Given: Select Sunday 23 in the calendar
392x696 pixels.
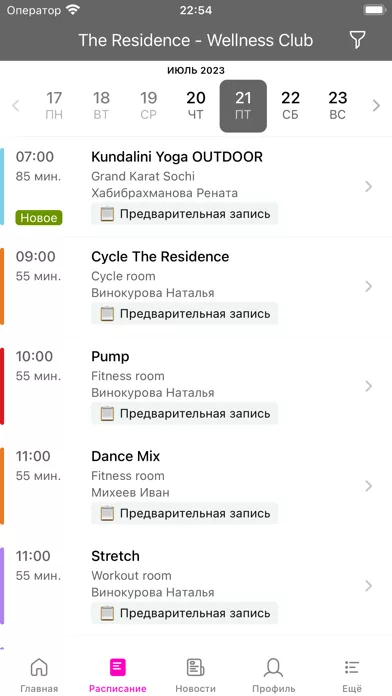Looking at the screenshot, I should coord(337,106).
